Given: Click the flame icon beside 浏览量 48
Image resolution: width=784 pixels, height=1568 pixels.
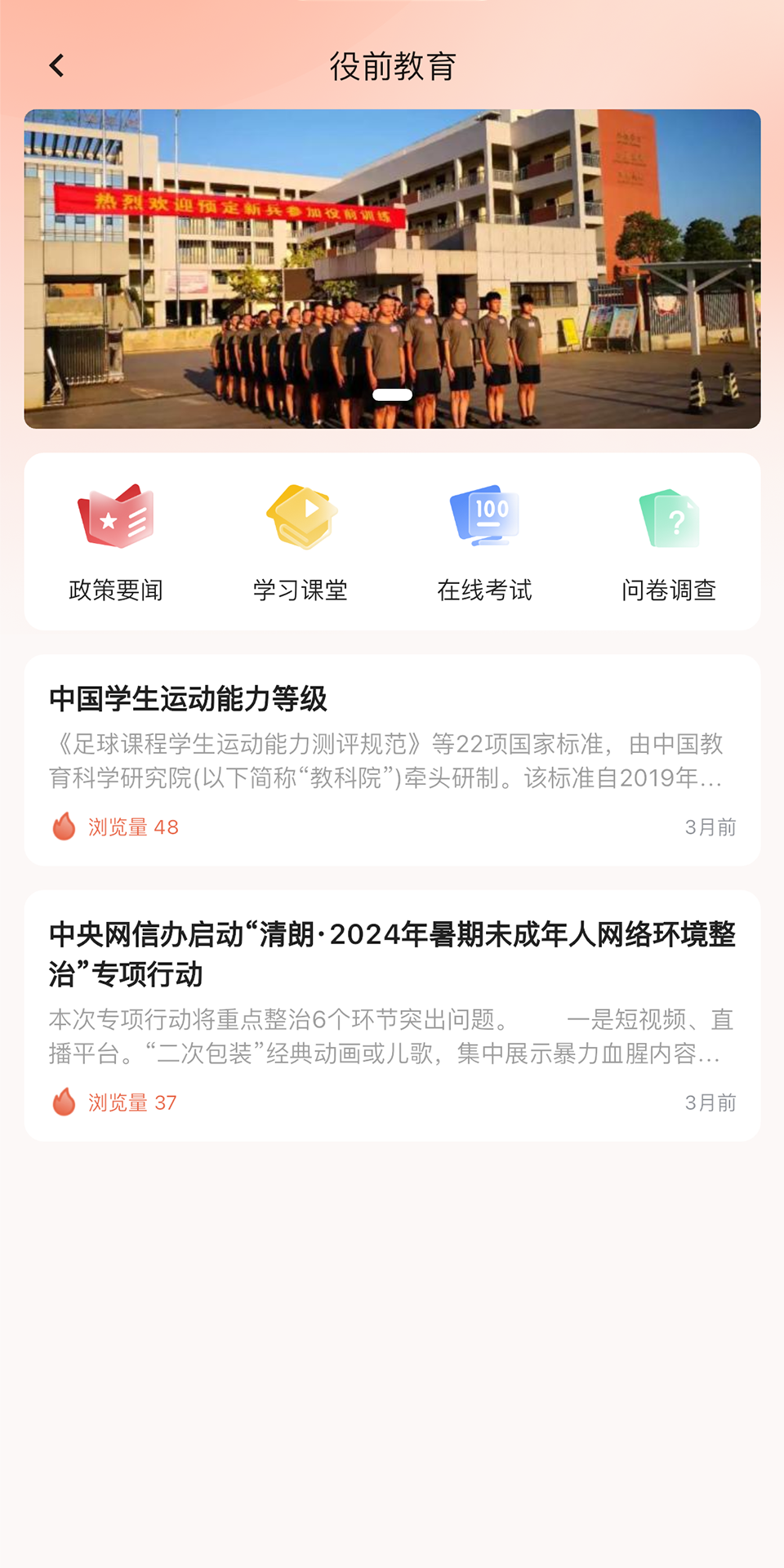Looking at the screenshot, I should [x=62, y=827].
